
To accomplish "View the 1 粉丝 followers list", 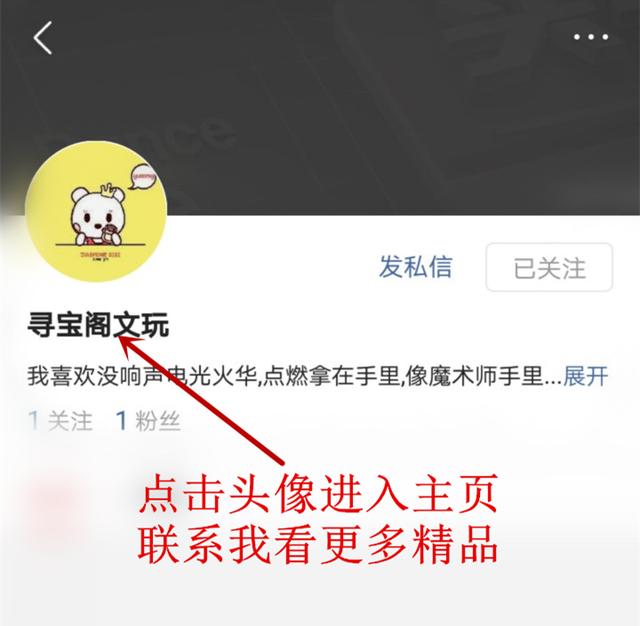I will coord(148,421).
